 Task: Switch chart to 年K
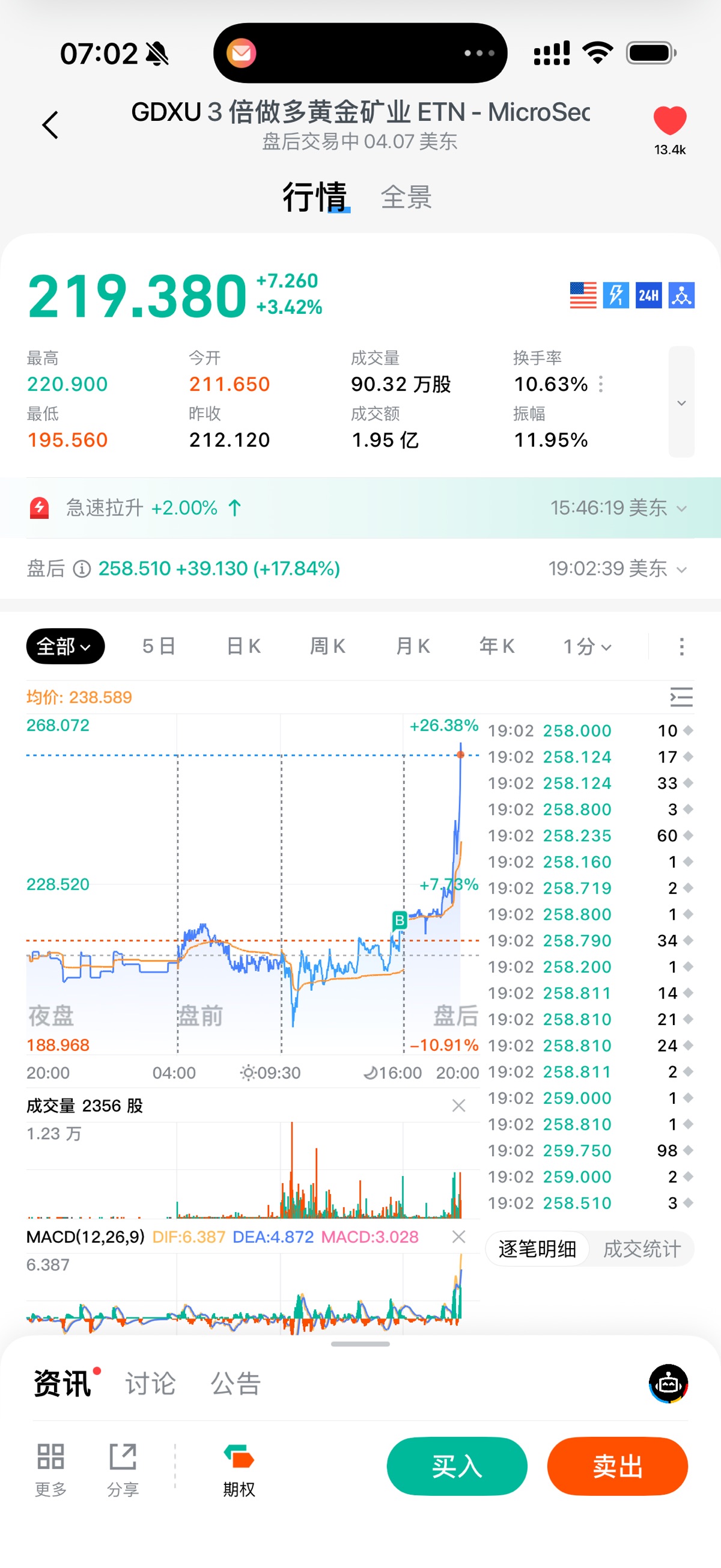(x=496, y=646)
